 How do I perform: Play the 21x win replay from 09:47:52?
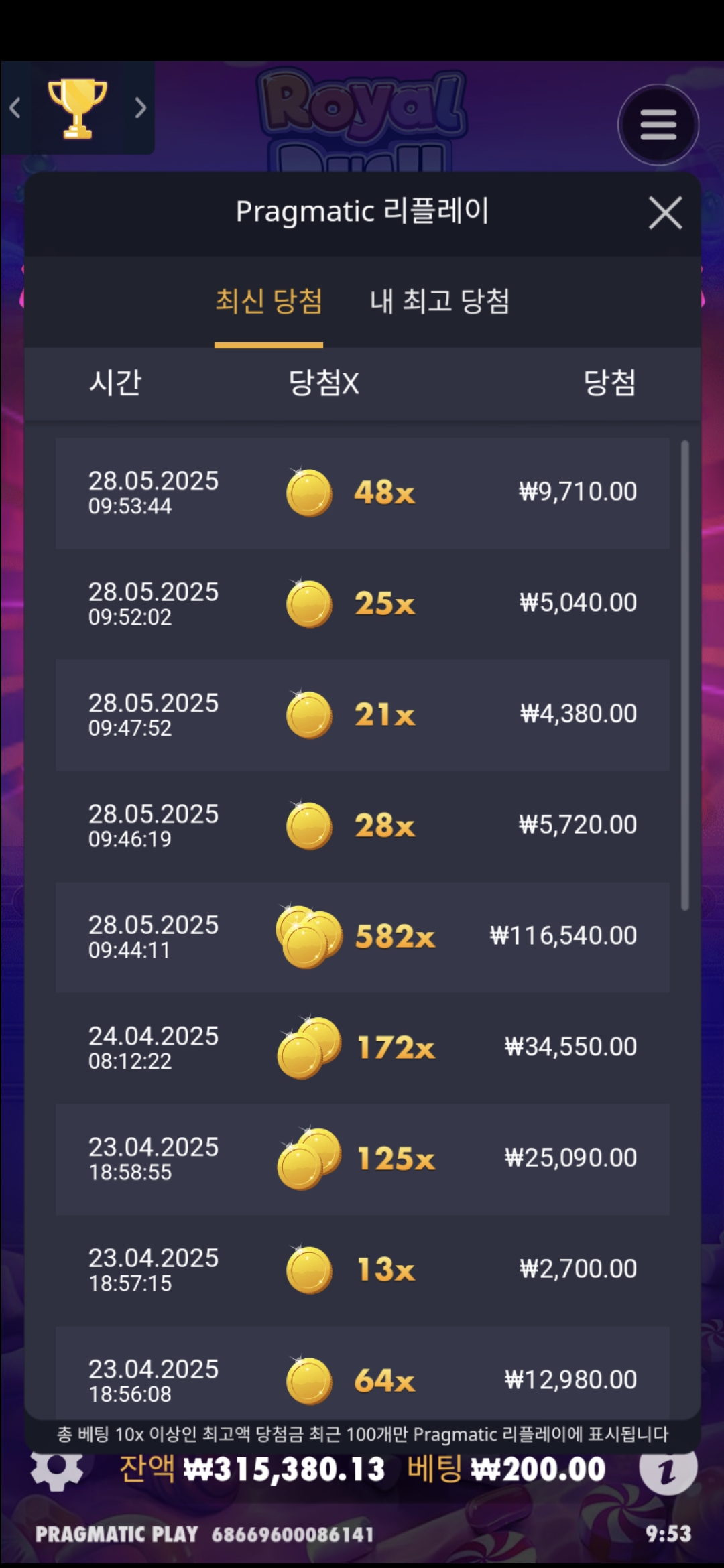362,715
